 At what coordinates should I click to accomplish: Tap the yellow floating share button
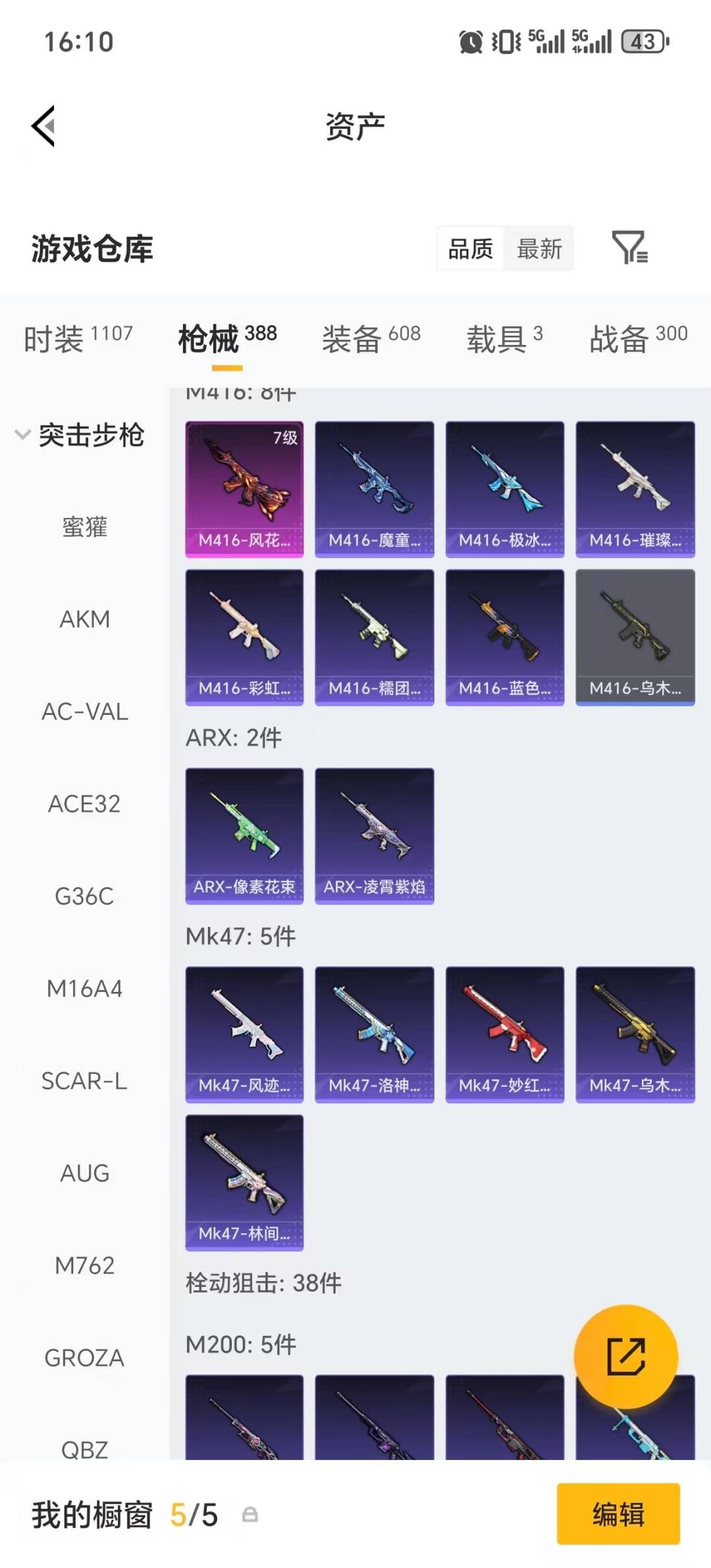625,1356
